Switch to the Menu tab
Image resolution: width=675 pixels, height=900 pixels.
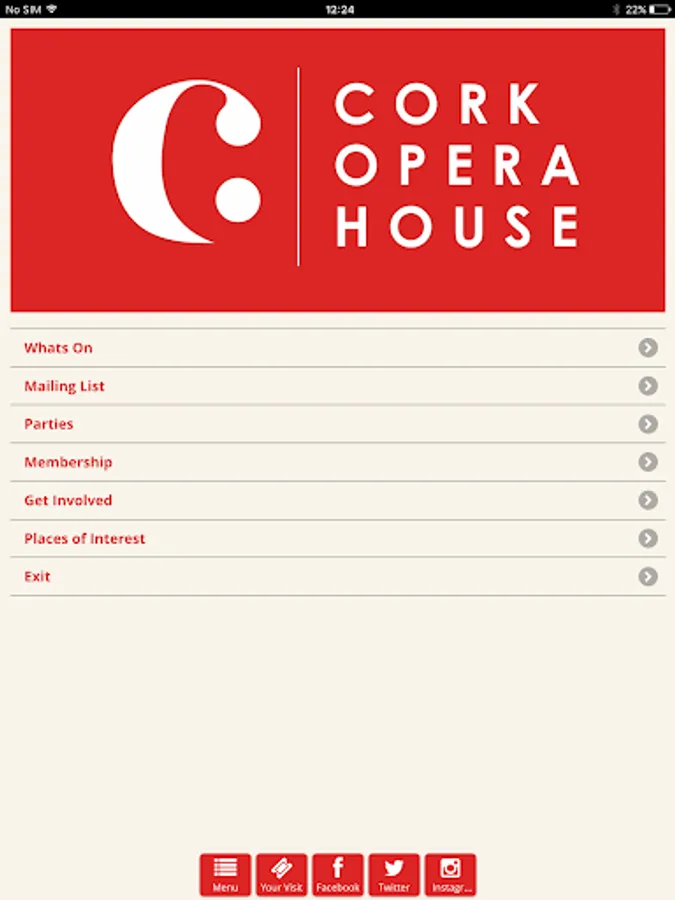tap(225, 875)
